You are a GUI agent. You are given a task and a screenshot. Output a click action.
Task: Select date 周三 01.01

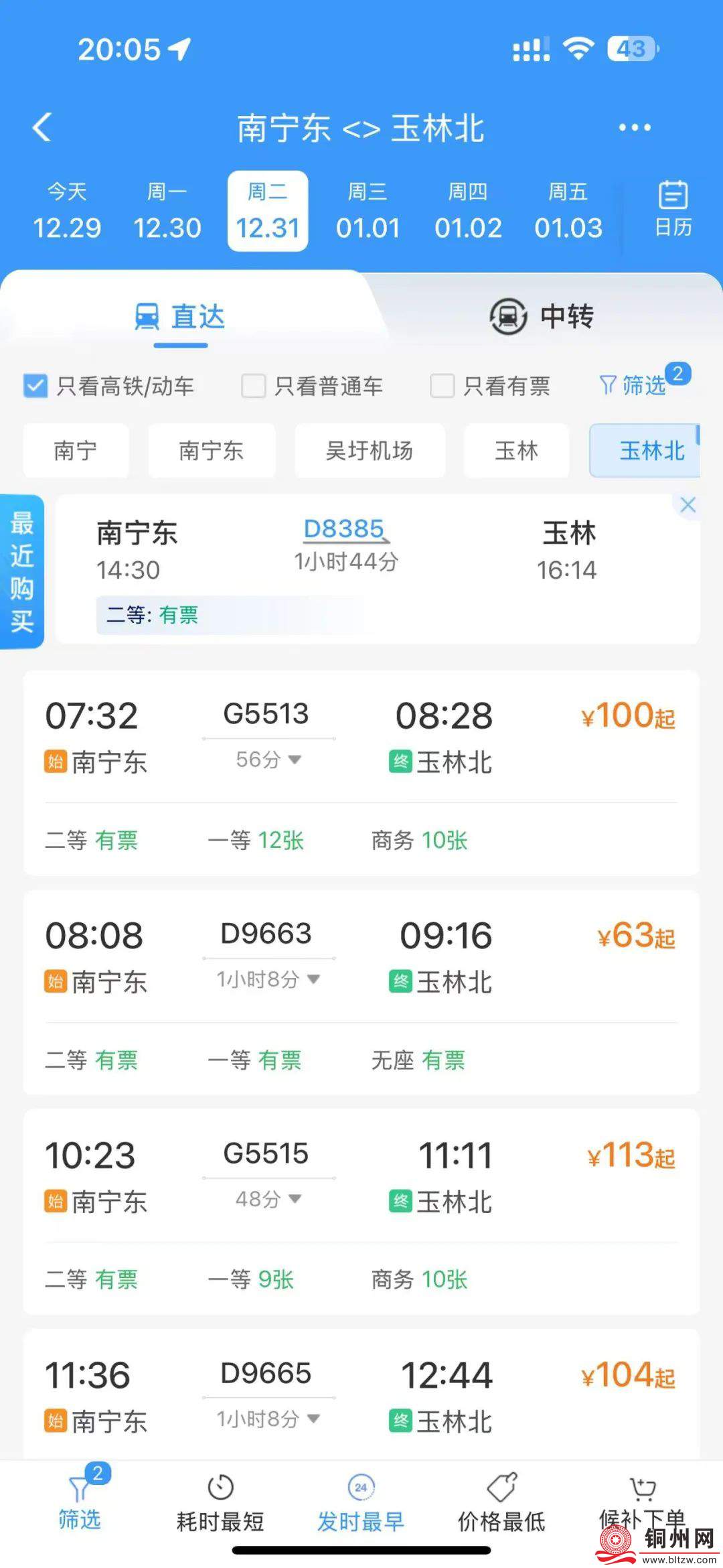point(368,211)
